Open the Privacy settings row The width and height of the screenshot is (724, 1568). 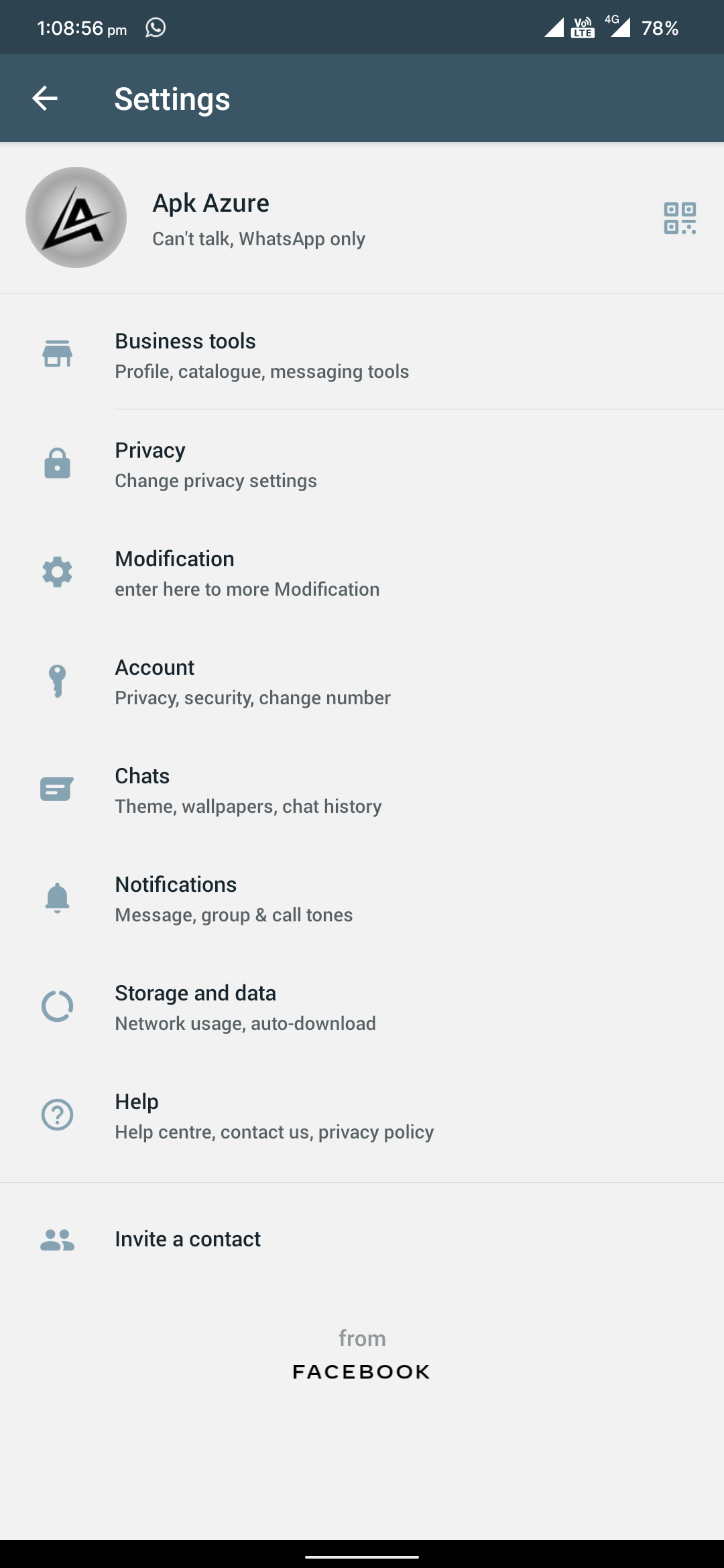(x=362, y=464)
